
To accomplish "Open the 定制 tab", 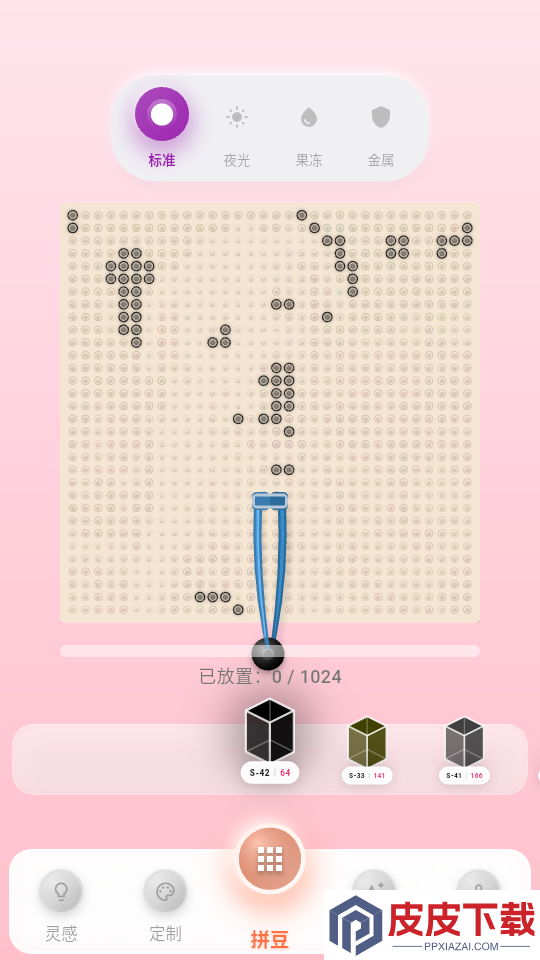I will coord(165,905).
